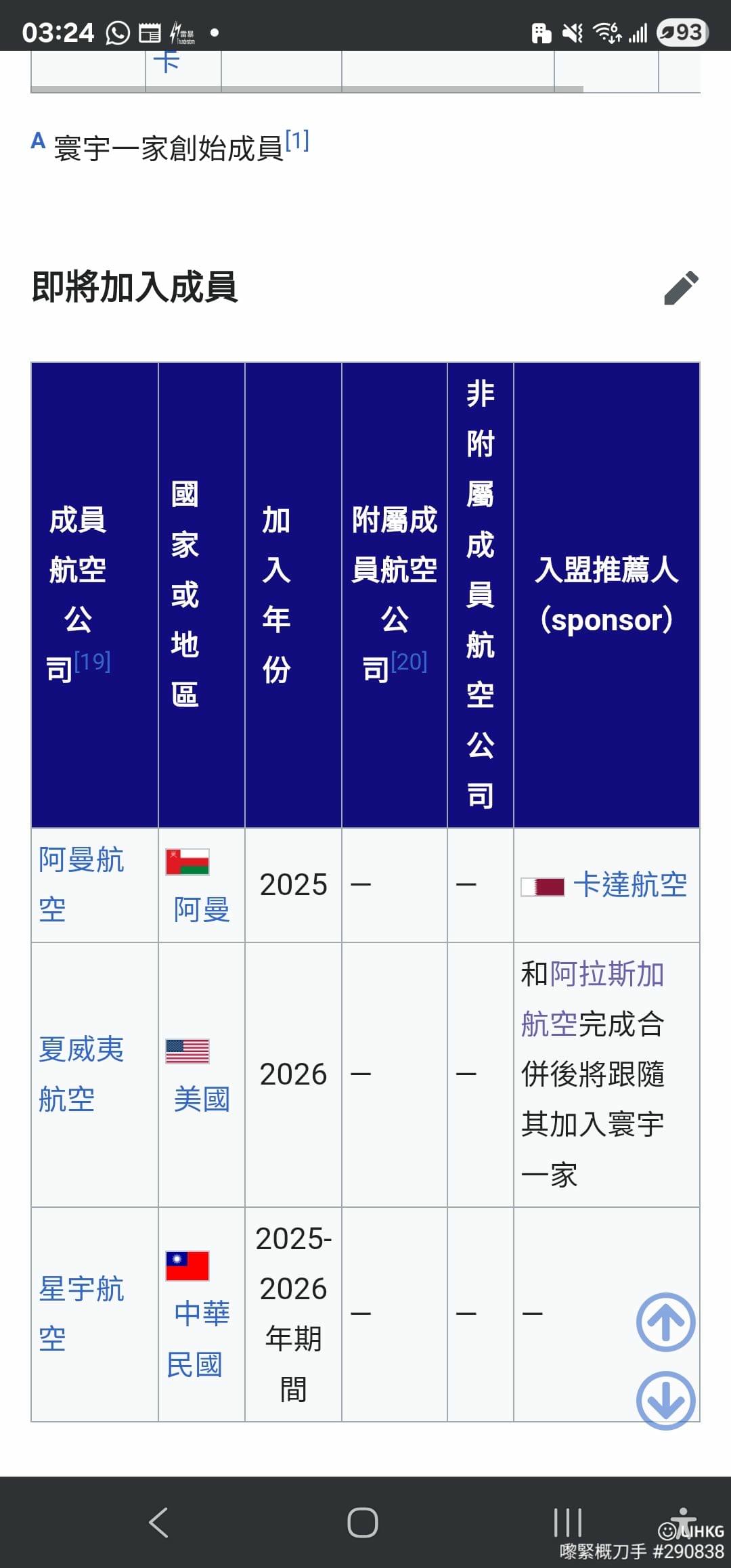Image resolution: width=731 pixels, height=1568 pixels.
Task: Open the 美國 country link
Action: (202, 1099)
